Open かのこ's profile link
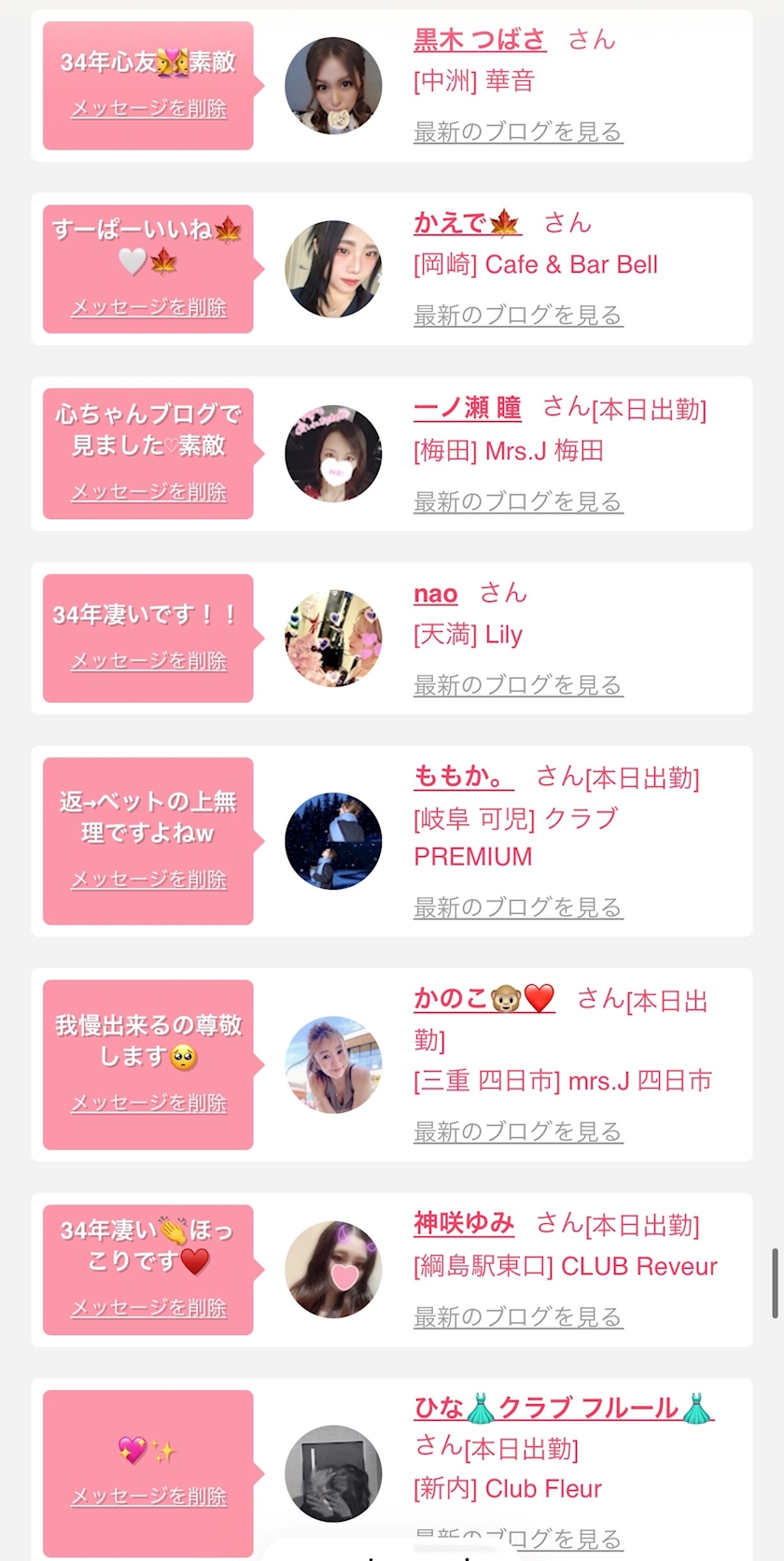 [x=483, y=999]
